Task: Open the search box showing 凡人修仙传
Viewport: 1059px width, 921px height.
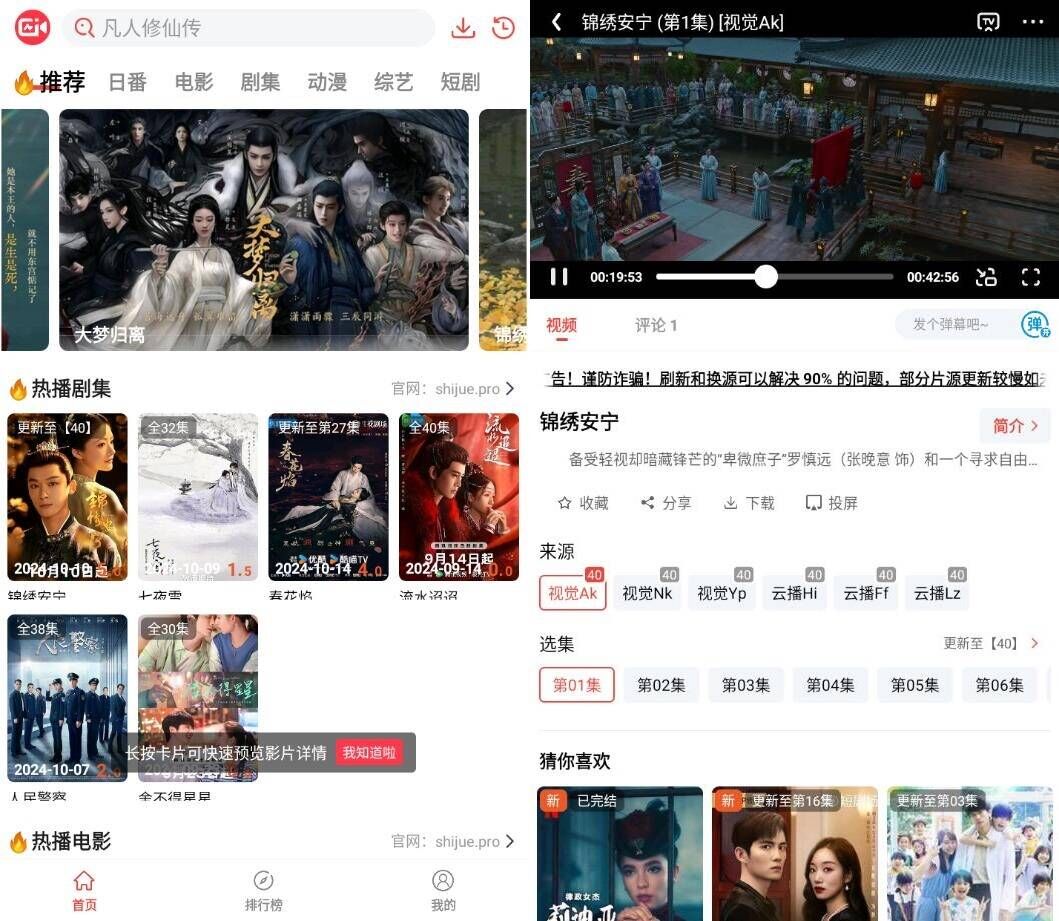Action: 248,28
